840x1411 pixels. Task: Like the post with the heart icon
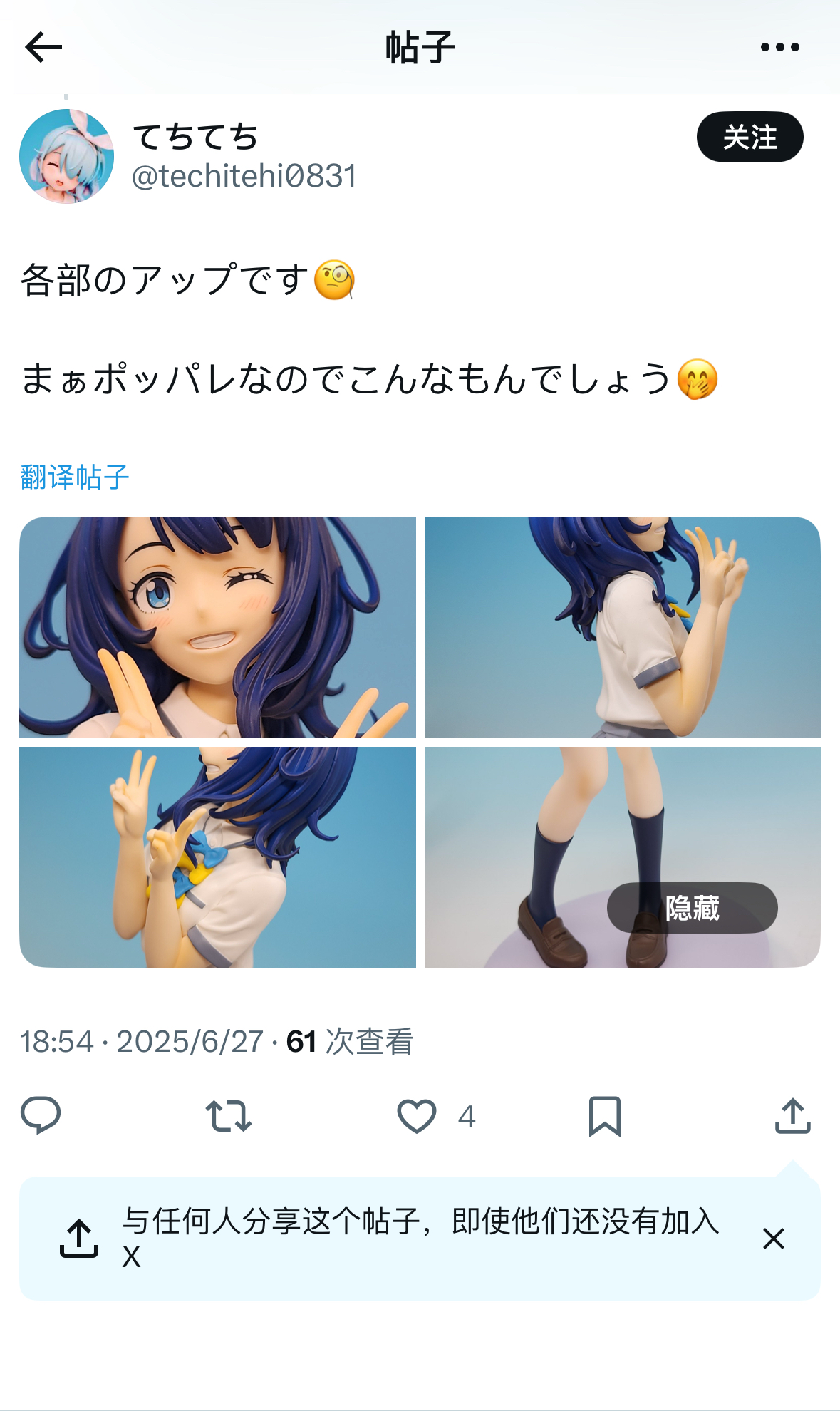pyautogui.click(x=417, y=1116)
